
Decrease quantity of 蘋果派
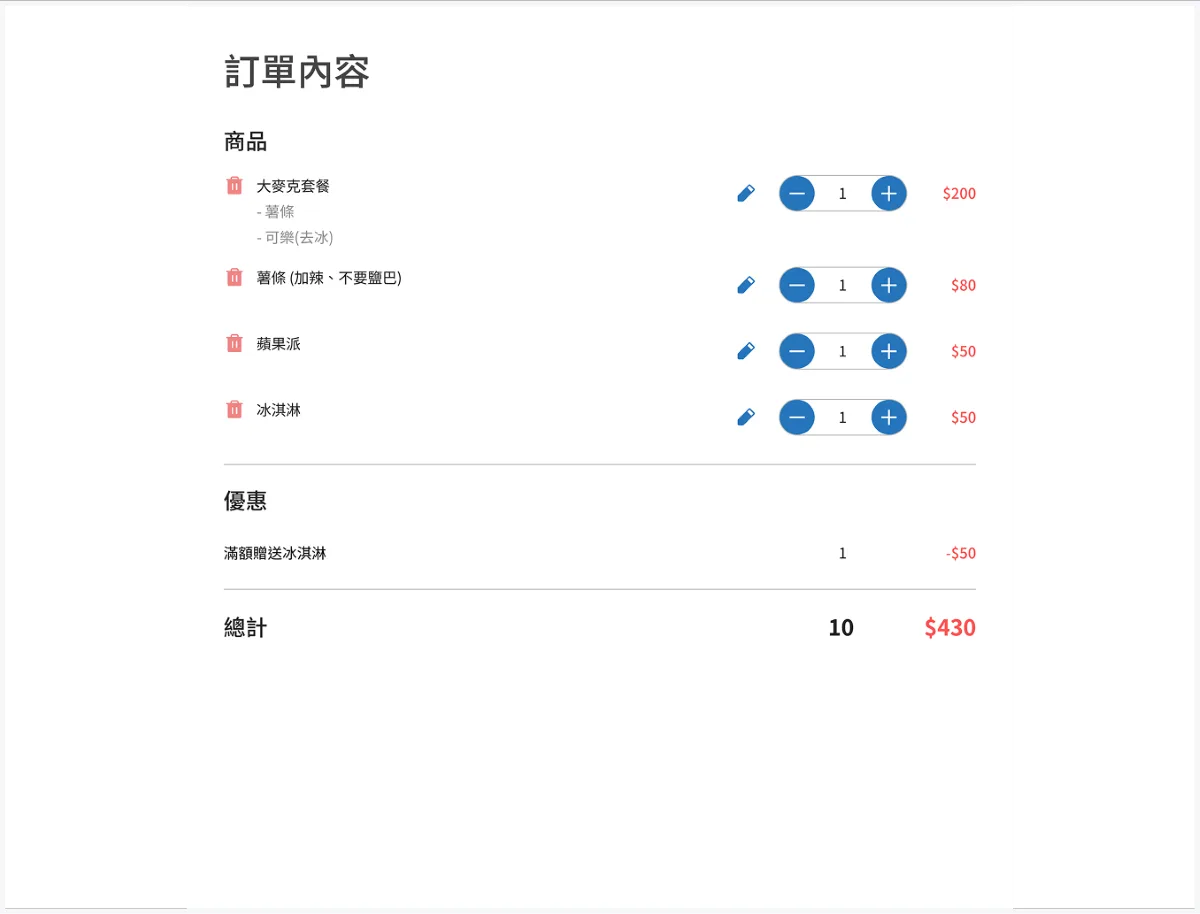coord(797,351)
